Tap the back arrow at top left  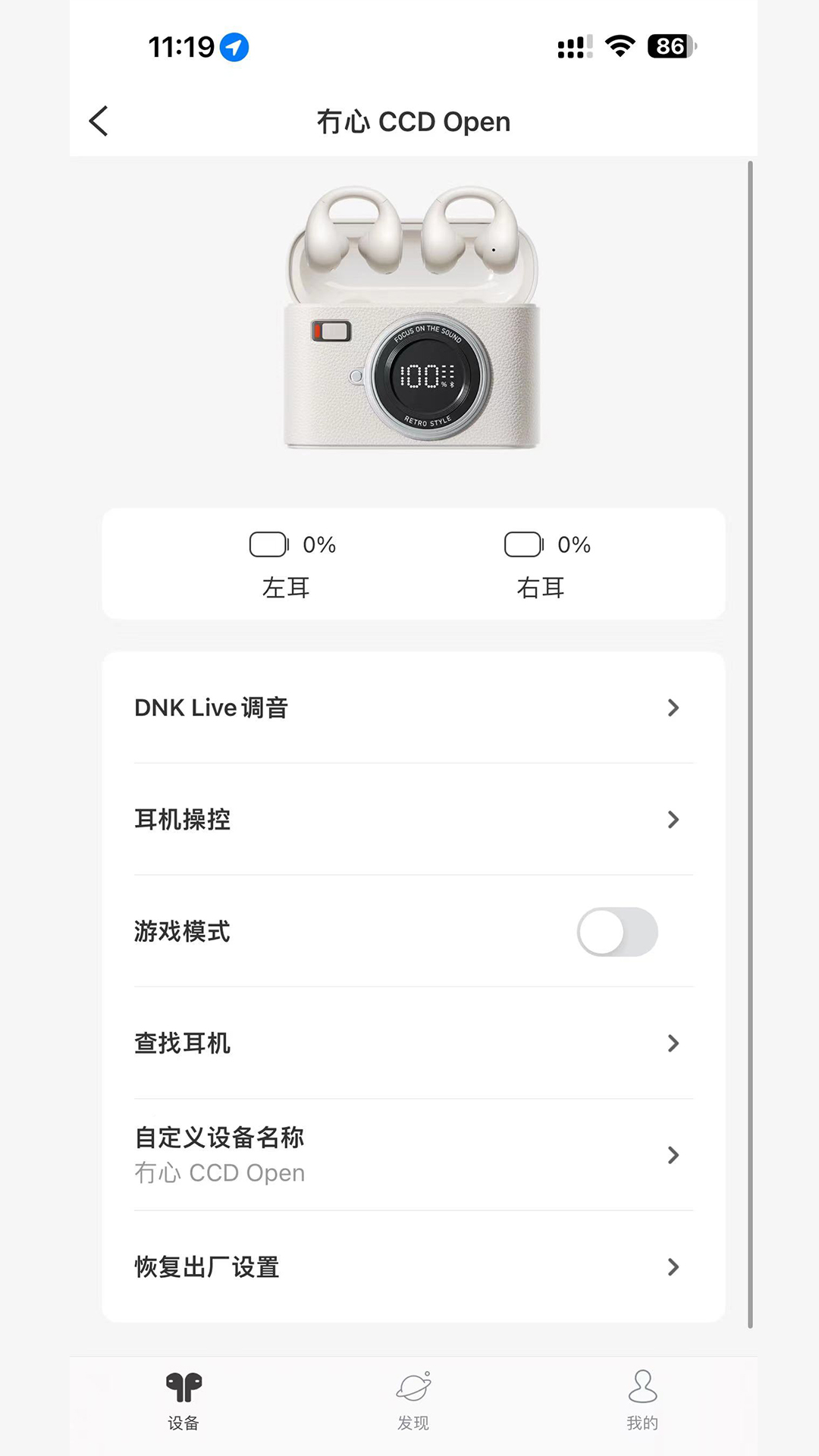point(98,121)
